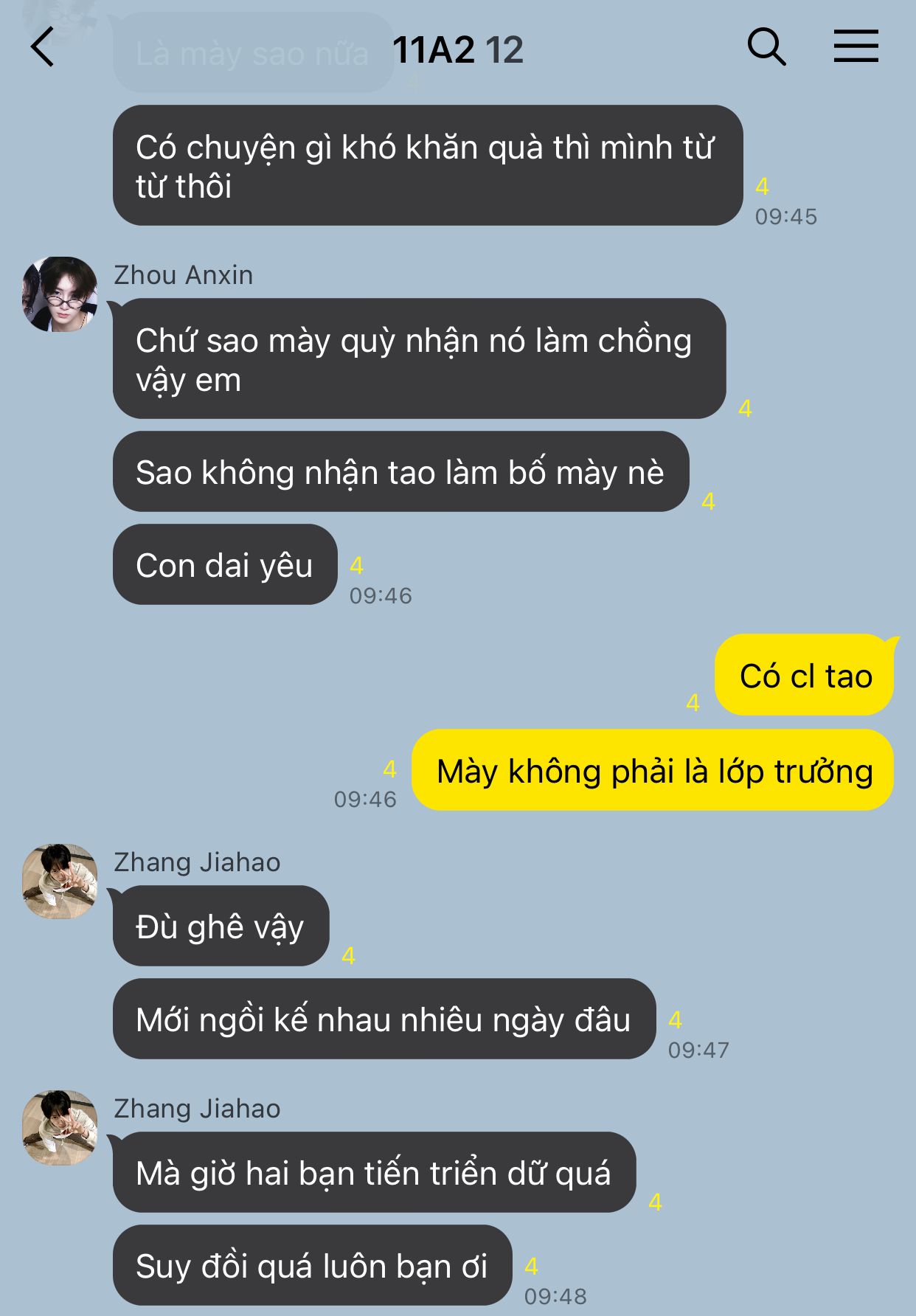Open Zhou Anxin's profile picture

pos(60,294)
